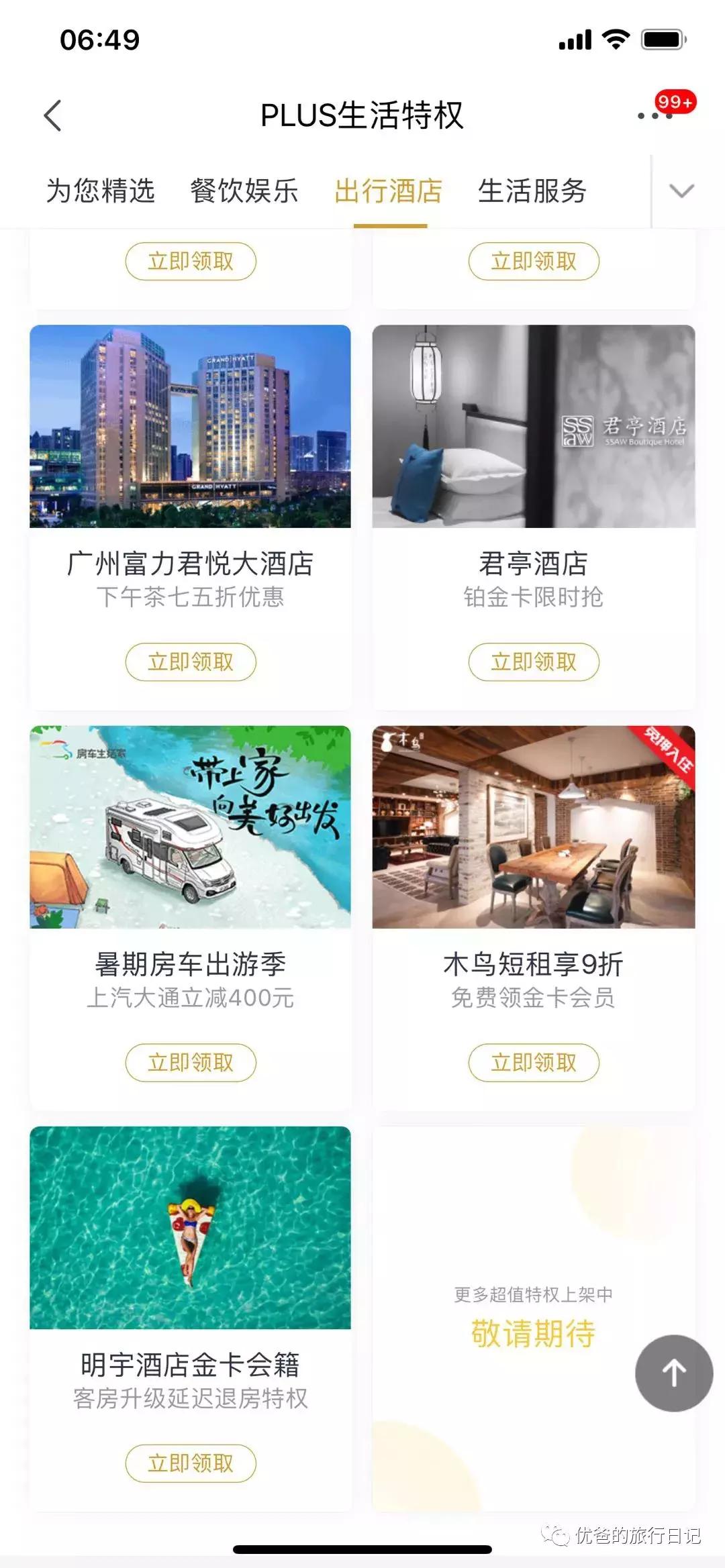The width and height of the screenshot is (725, 1568).
Task: Expand the tab list via the chevron
Action: click(x=680, y=193)
